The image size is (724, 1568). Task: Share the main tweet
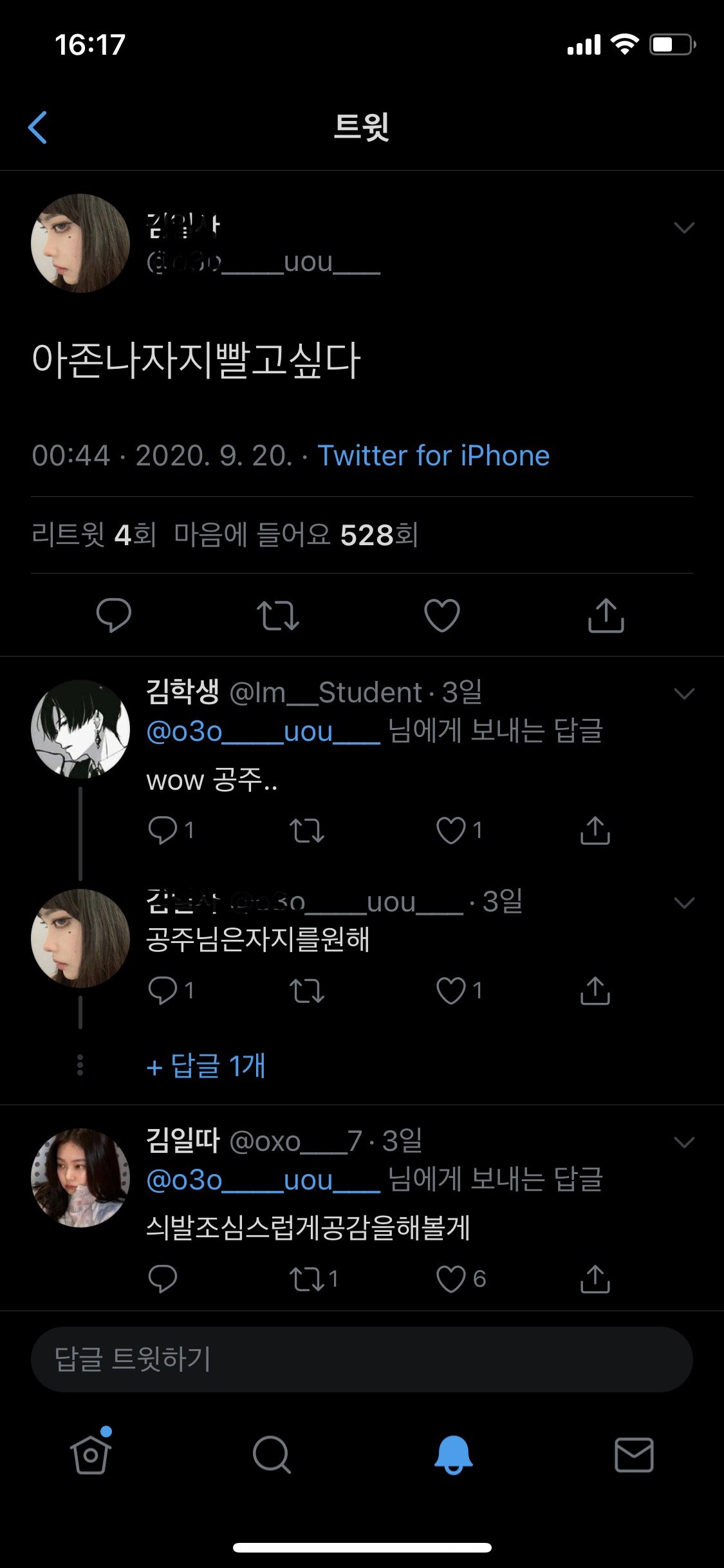coord(606,615)
